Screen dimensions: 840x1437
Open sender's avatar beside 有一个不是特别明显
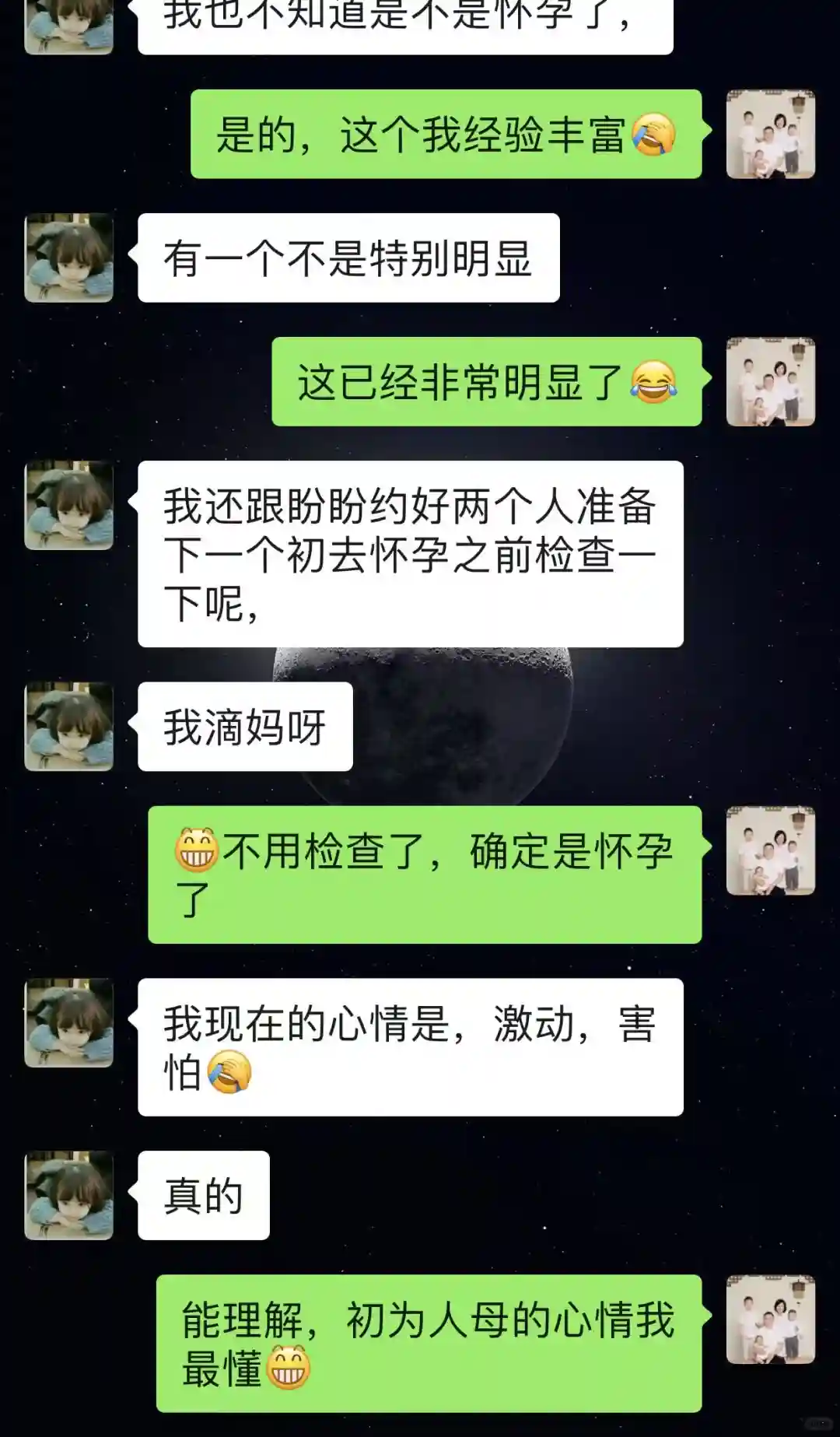pyautogui.click(x=68, y=258)
